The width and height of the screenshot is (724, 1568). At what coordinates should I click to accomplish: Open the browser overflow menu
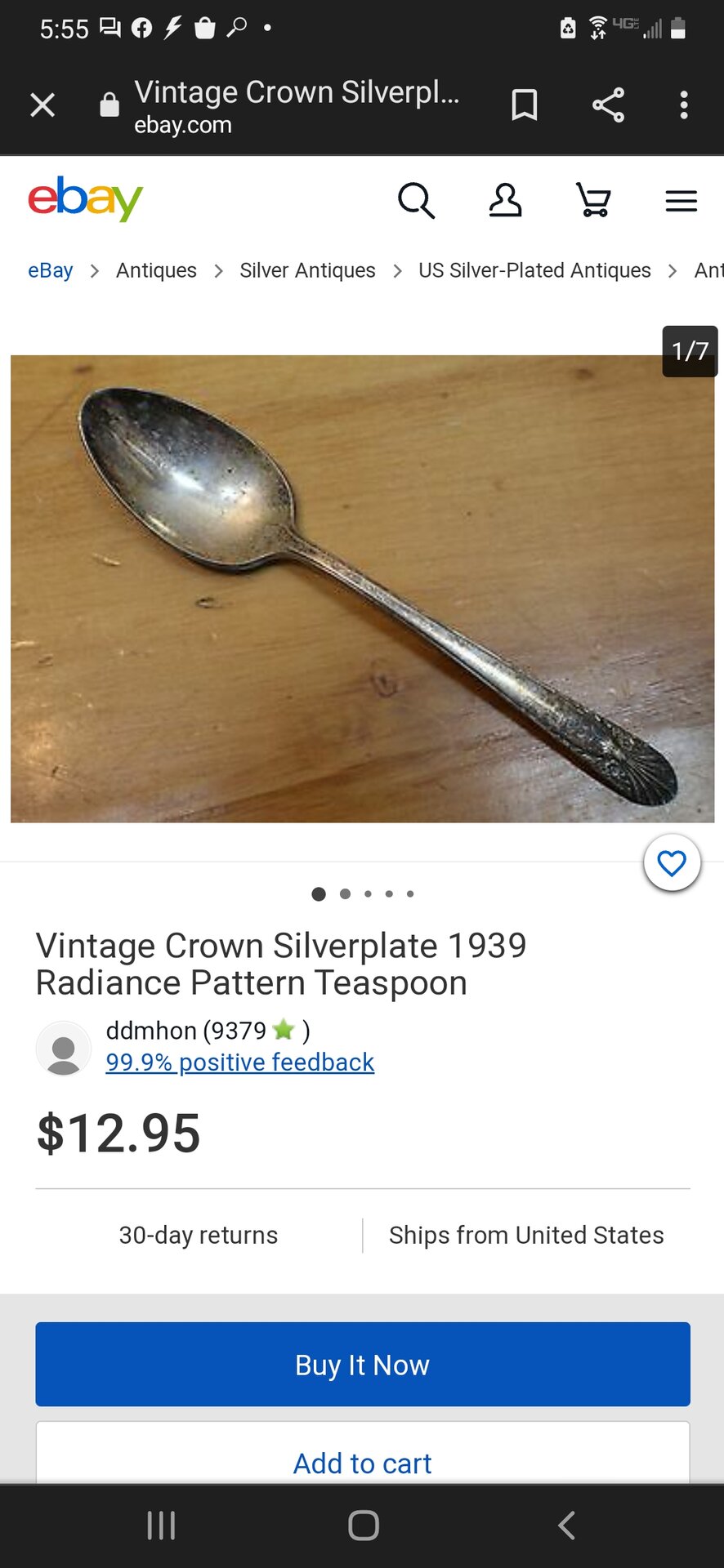pos(684,105)
